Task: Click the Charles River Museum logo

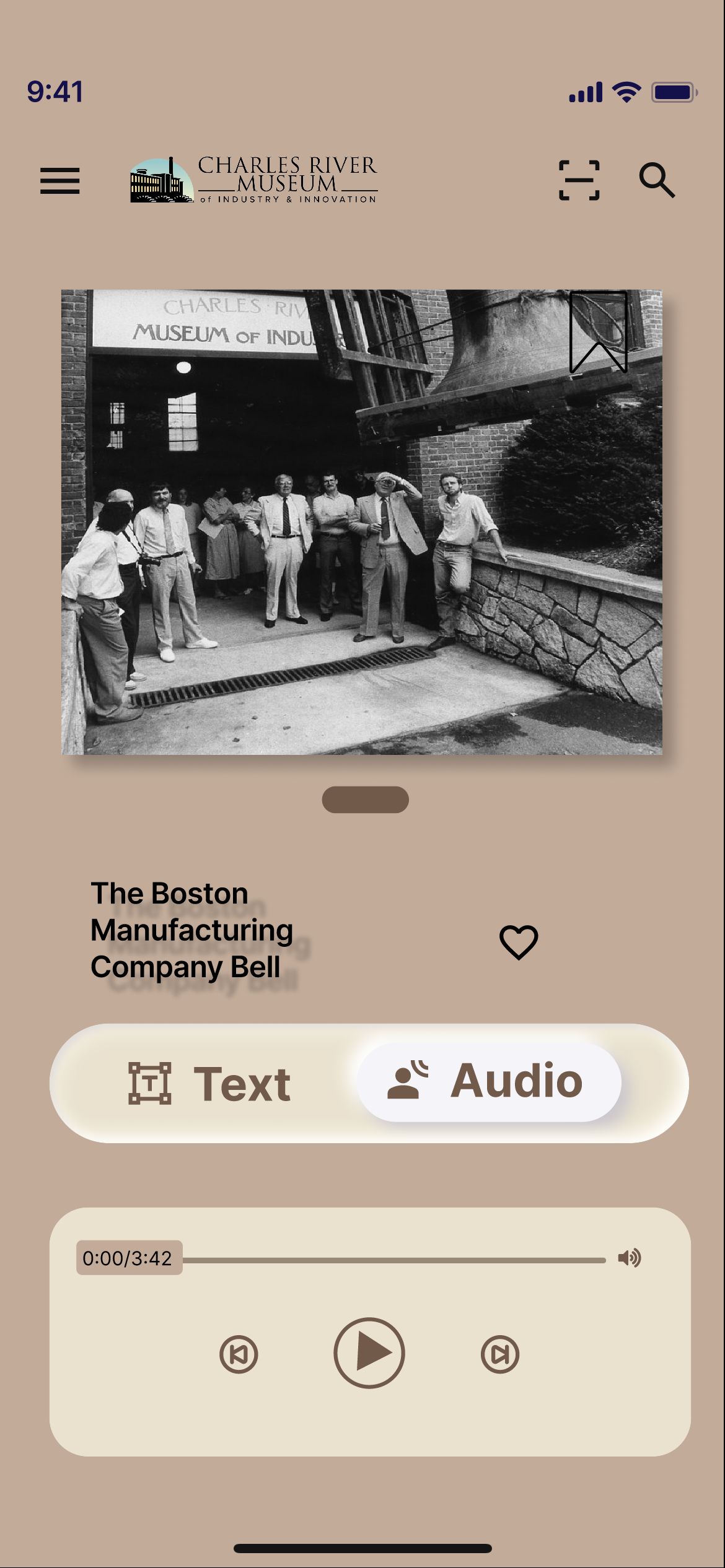Action: 254,181
